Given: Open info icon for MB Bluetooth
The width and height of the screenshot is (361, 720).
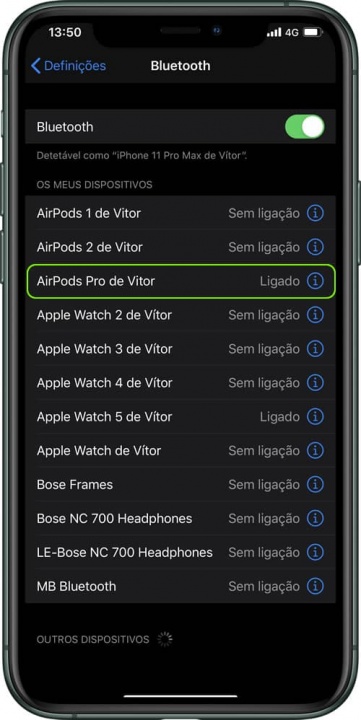Looking at the screenshot, I should coord(315,586).
